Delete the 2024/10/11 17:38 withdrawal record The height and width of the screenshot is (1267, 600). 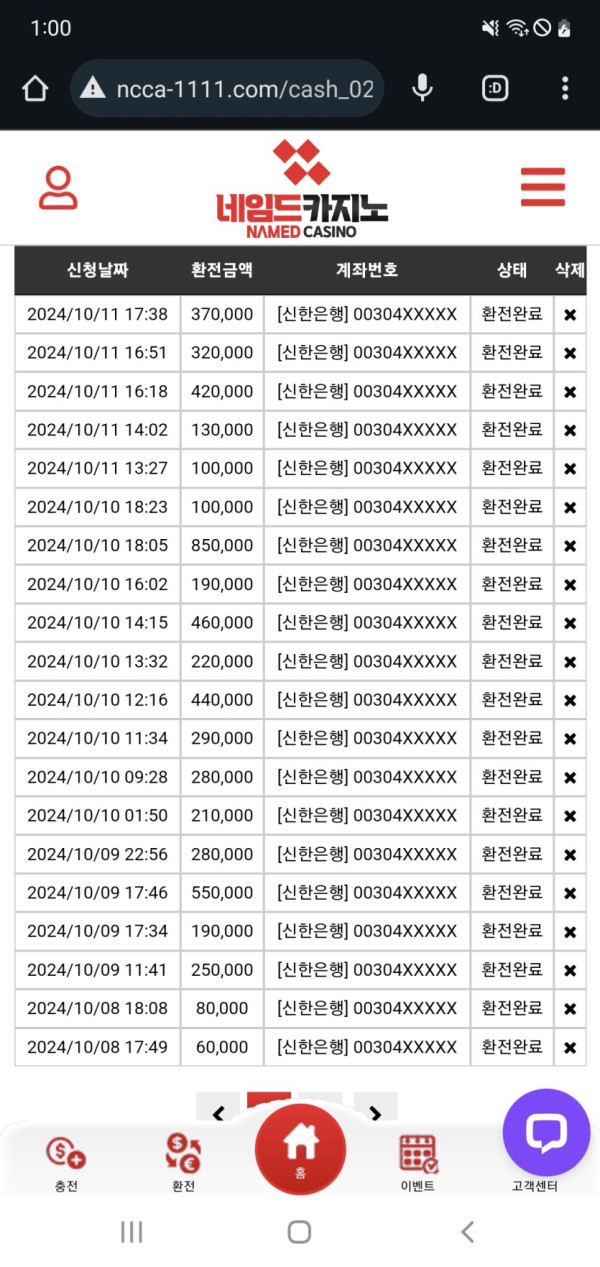click(x=570, y=314)
